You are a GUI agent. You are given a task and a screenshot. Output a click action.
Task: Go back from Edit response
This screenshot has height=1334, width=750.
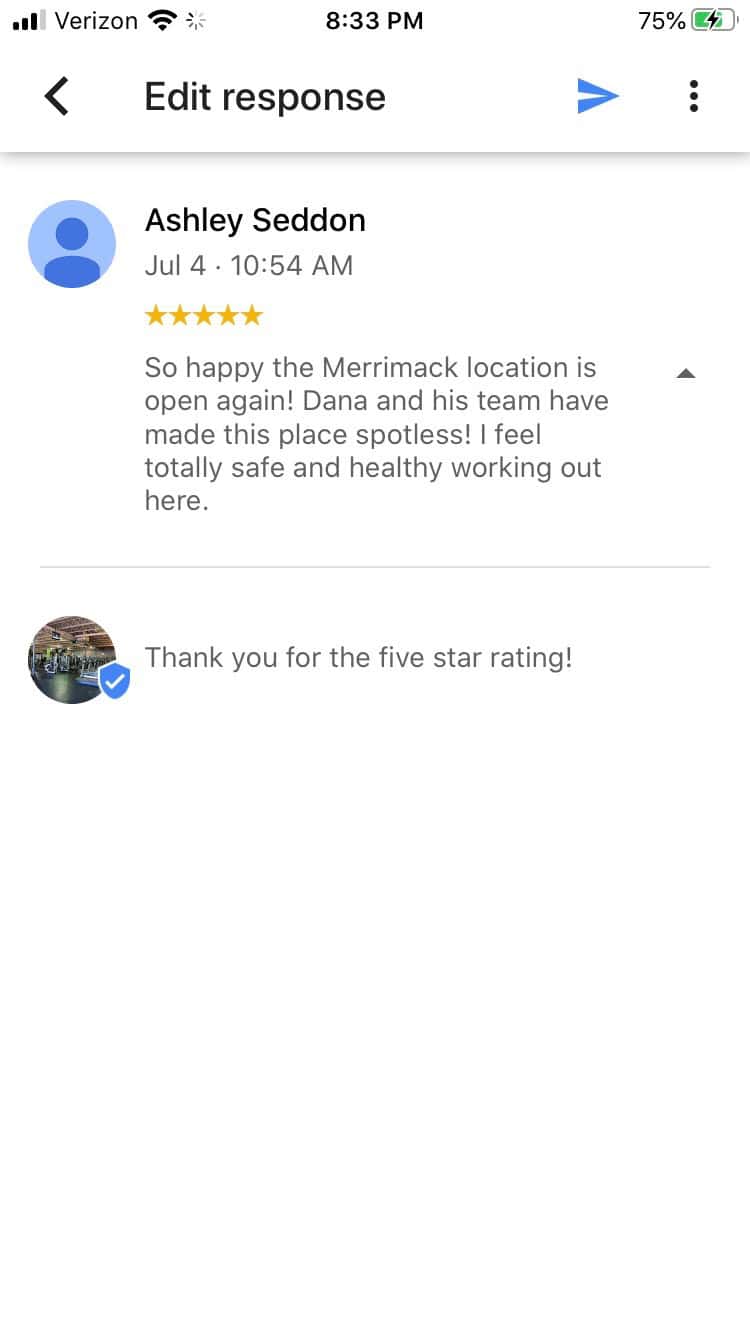click(57, 97)
